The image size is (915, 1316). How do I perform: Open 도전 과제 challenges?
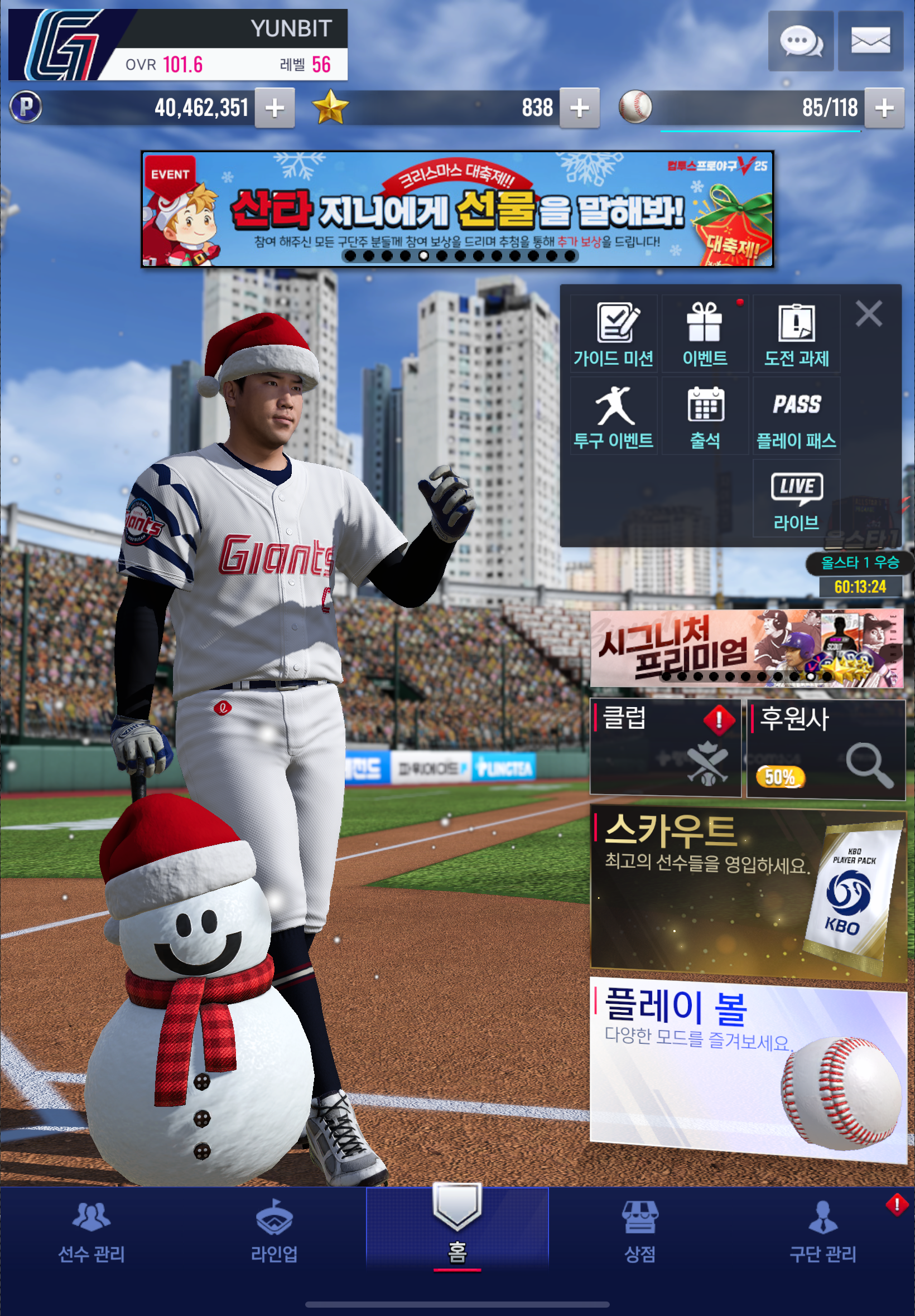tap(796, 335)
